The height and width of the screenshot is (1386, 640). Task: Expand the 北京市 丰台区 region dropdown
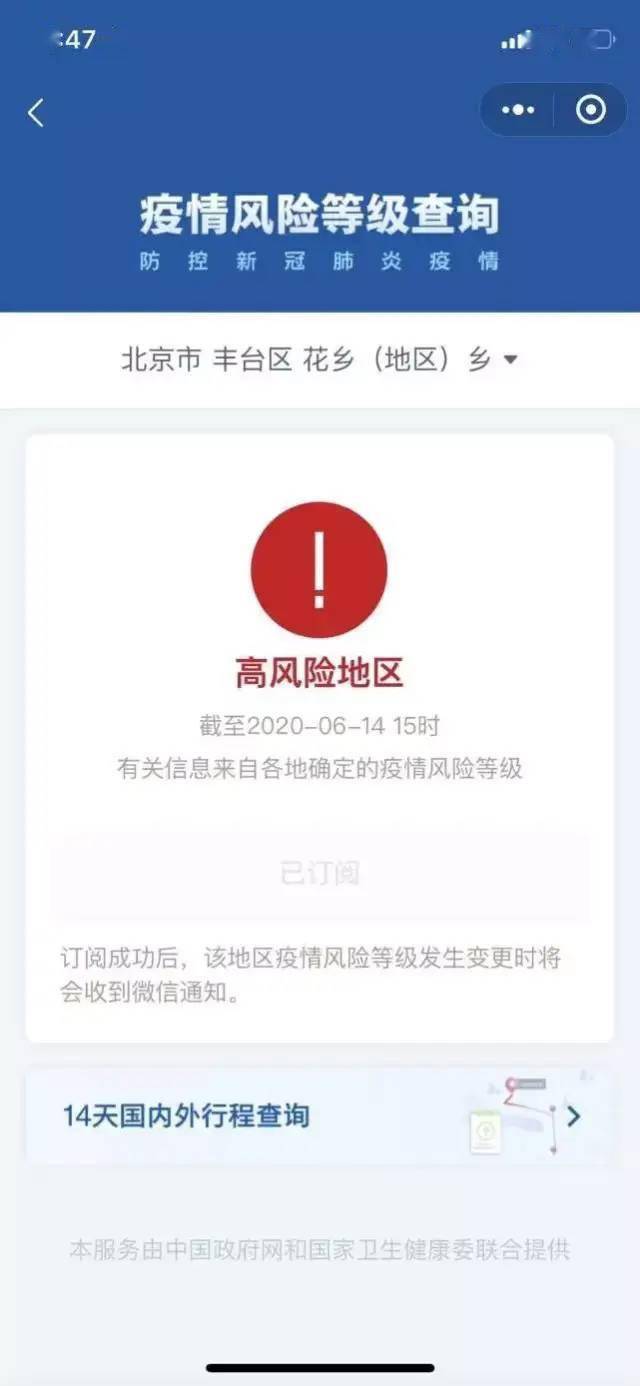click(x=320, y=360)
